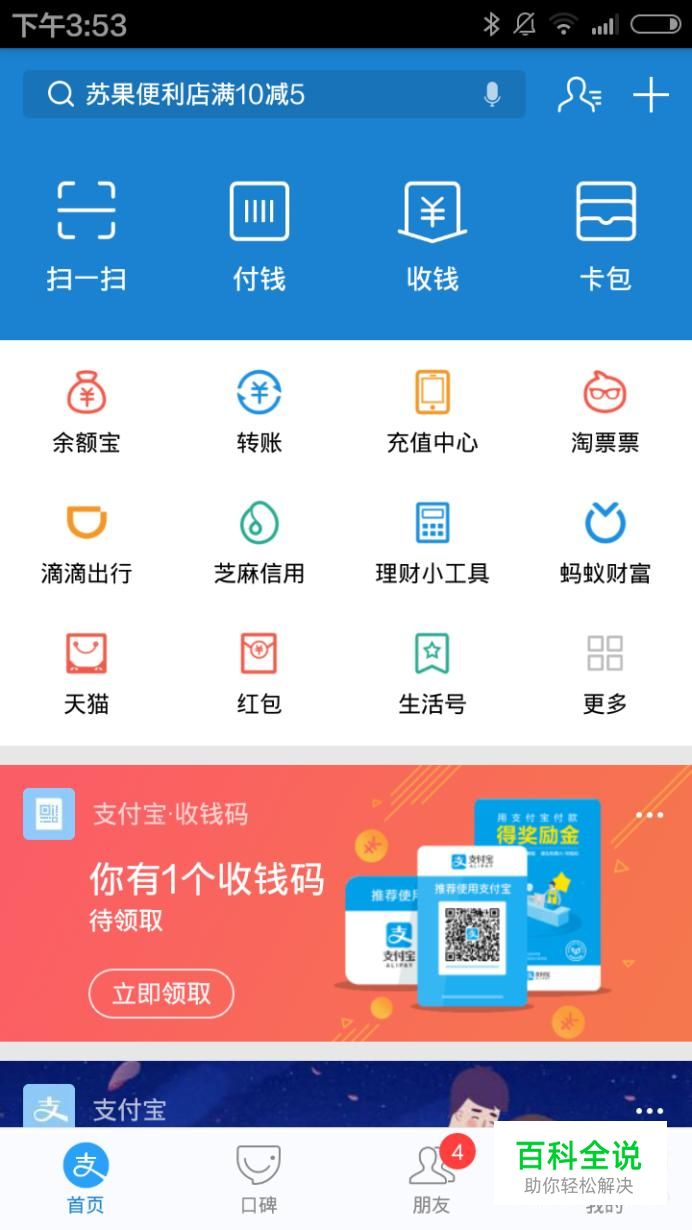
Task: Open 余额宝
Action: coord(86,412)
